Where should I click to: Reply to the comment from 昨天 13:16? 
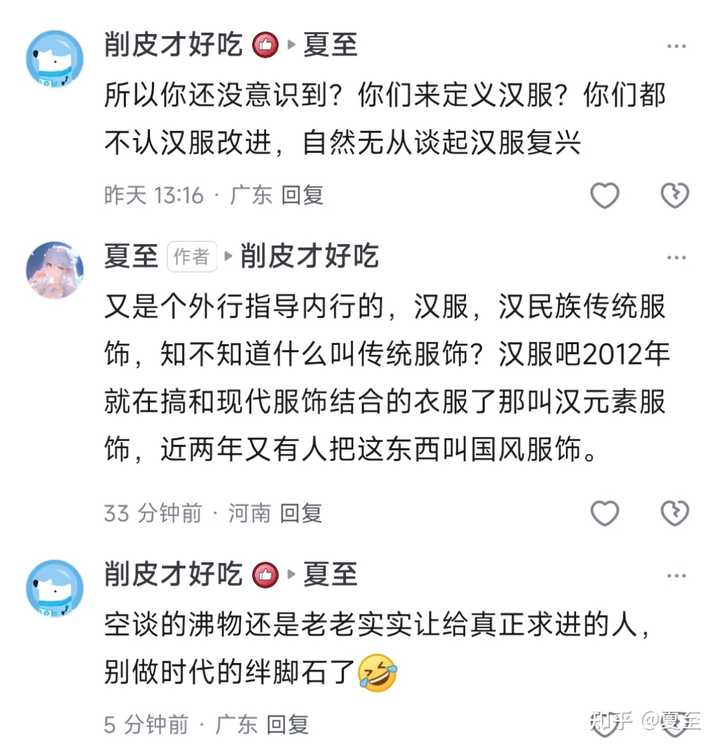[302, 195]
